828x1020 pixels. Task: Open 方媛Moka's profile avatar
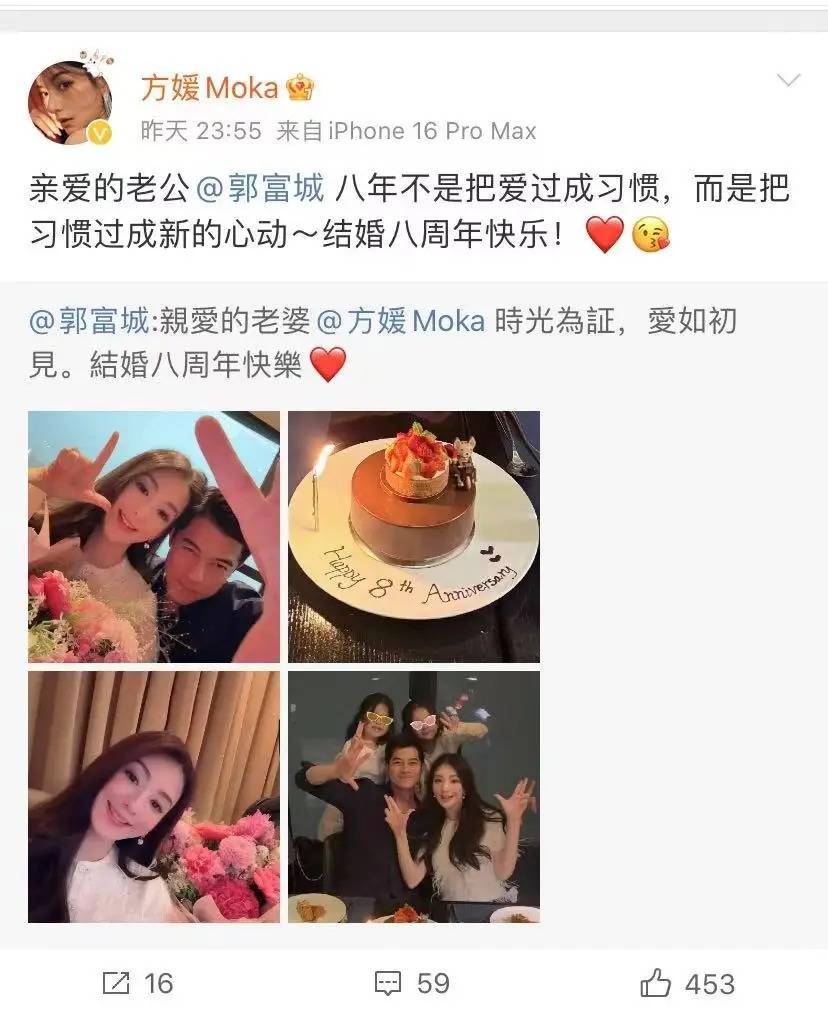pos(68,101)
